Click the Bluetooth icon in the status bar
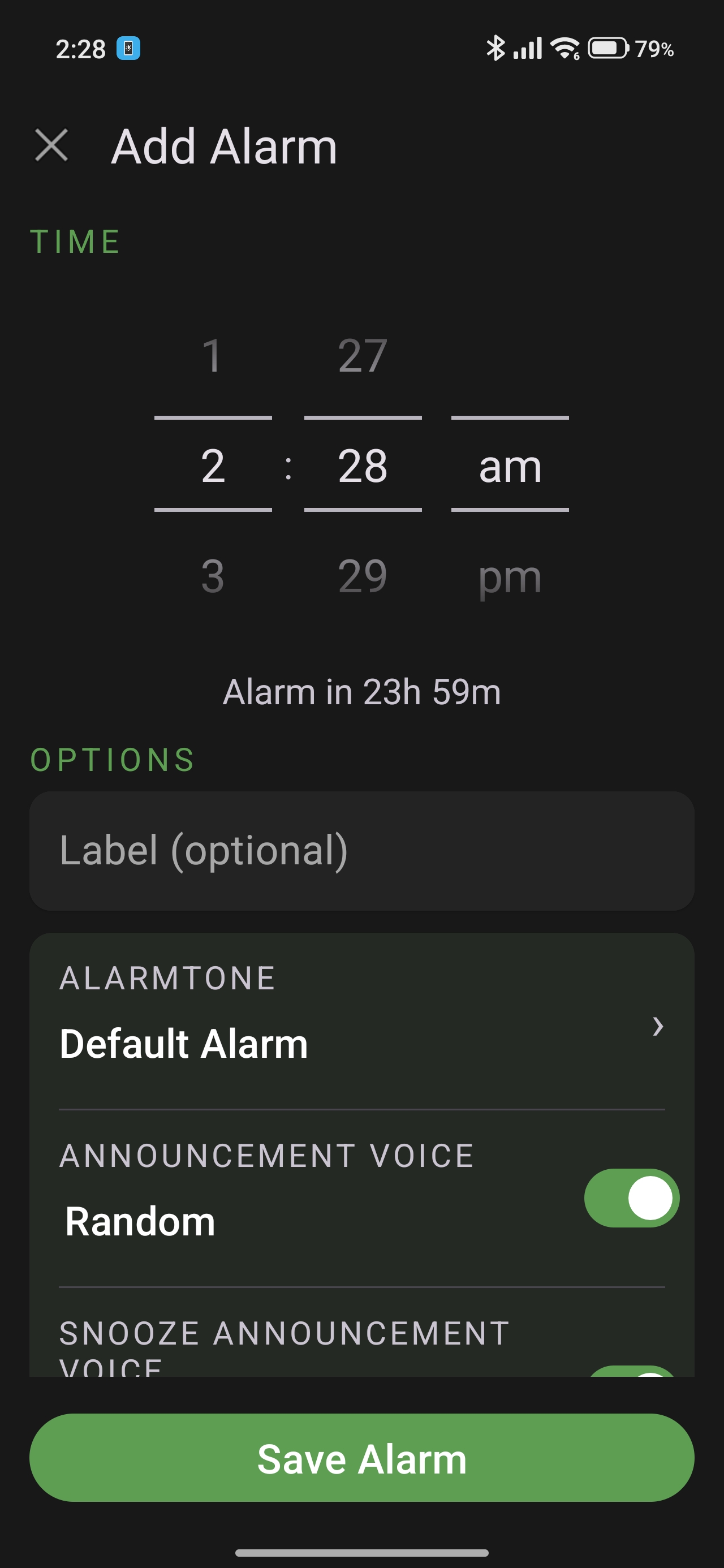Viewport: 724px width, 1568px height. point(497,48)
